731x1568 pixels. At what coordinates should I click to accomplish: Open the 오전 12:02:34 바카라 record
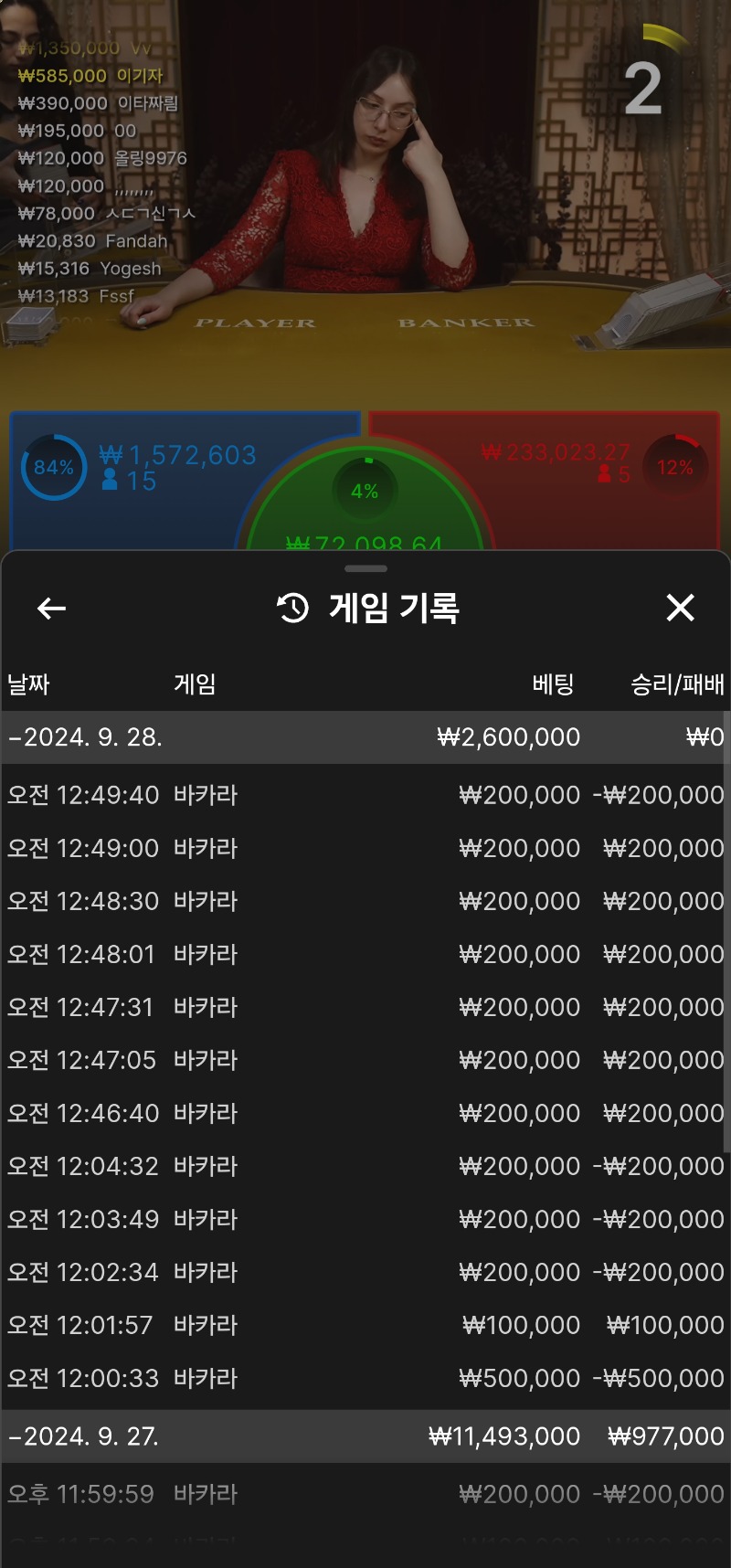pyautogui.click(x=365, y=1272)
